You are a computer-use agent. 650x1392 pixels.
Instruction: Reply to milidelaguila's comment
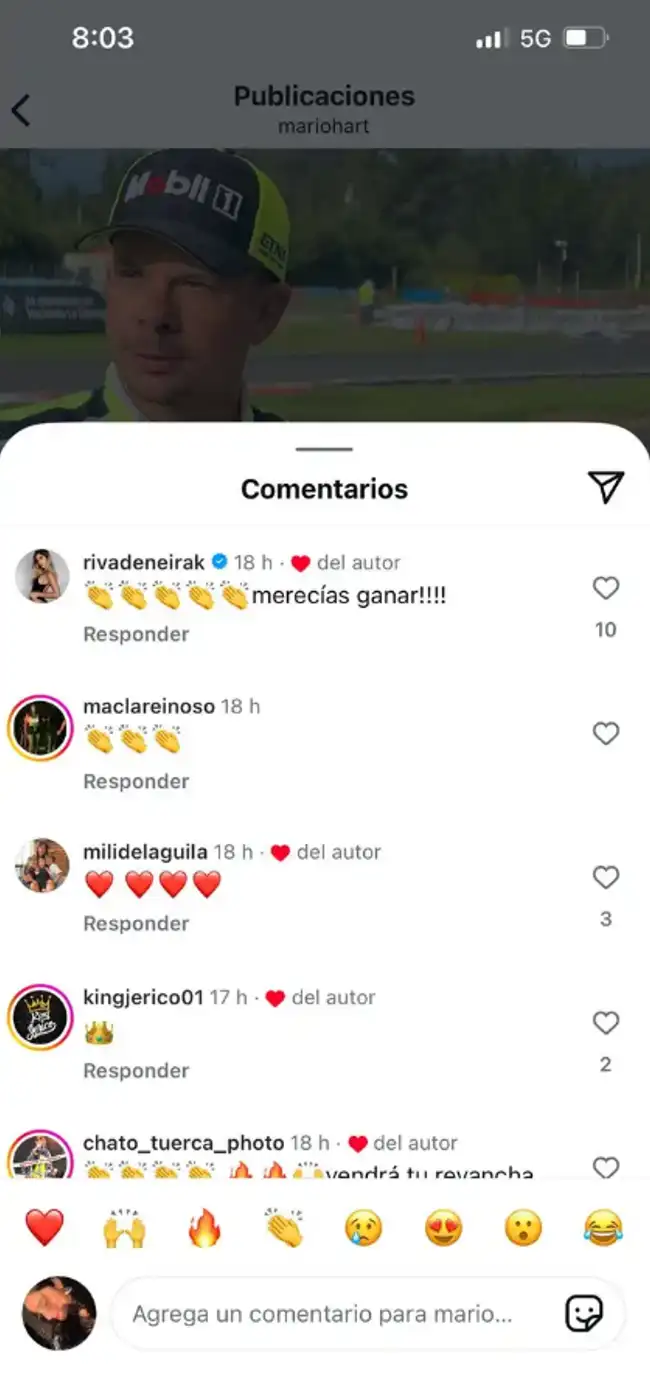point(136,923)
